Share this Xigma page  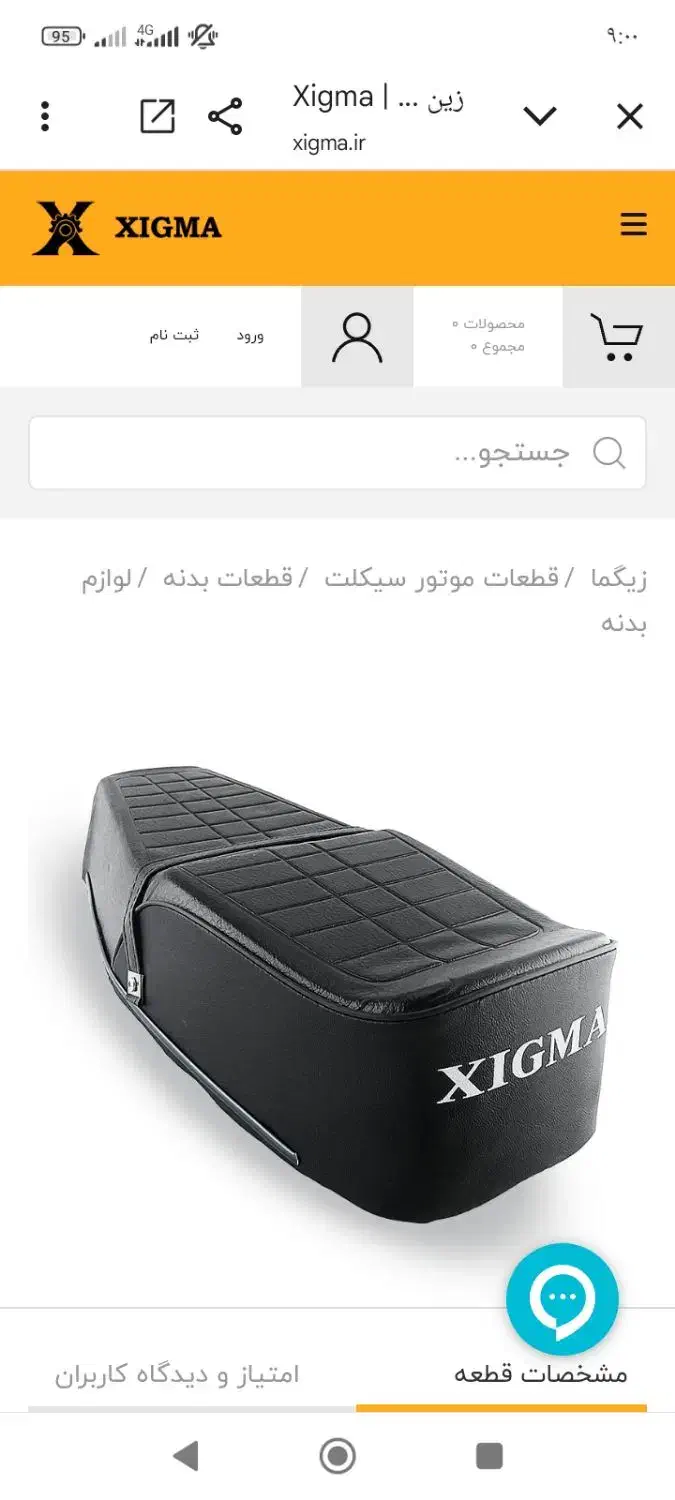(225, 117)
